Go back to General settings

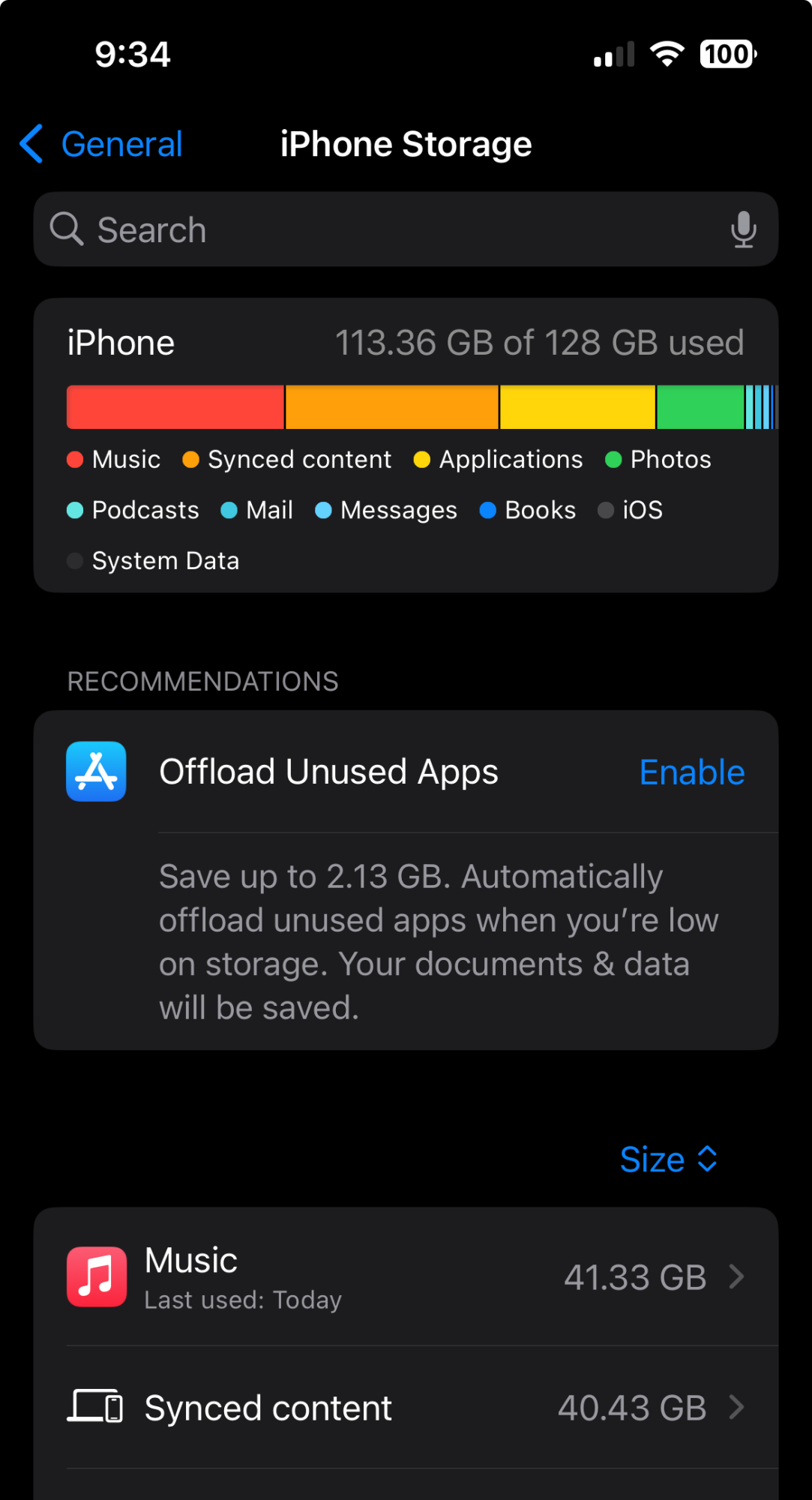pos(102,144)
